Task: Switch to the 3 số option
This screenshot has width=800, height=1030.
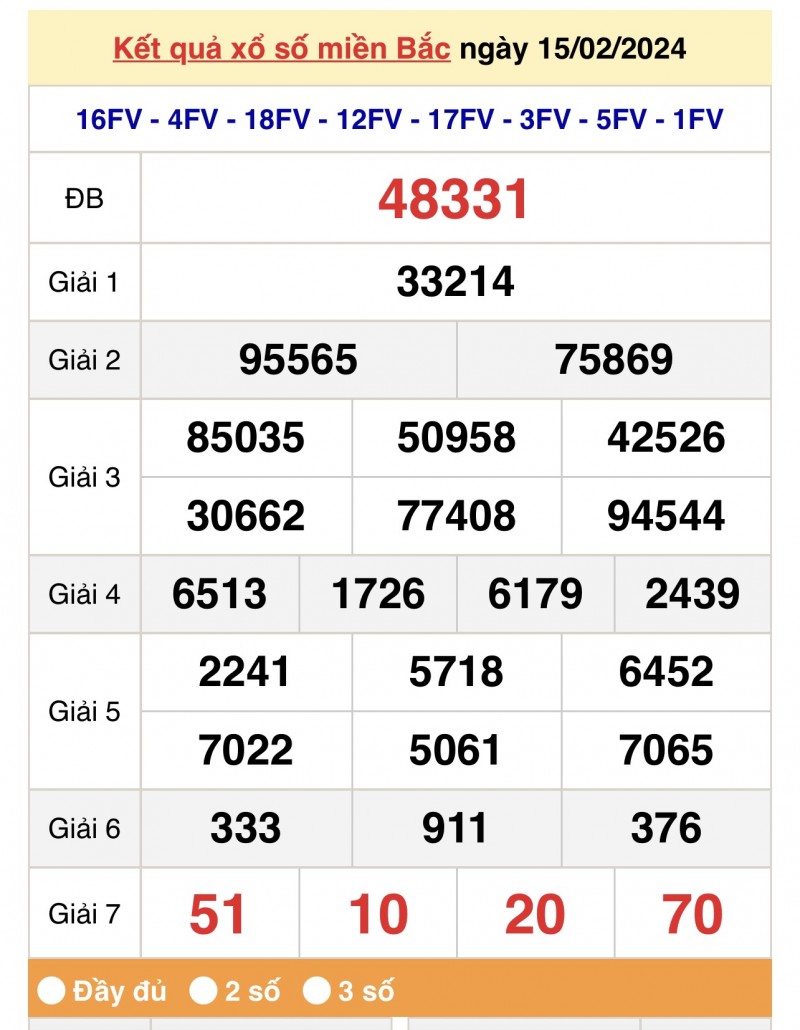Action: 317,991
